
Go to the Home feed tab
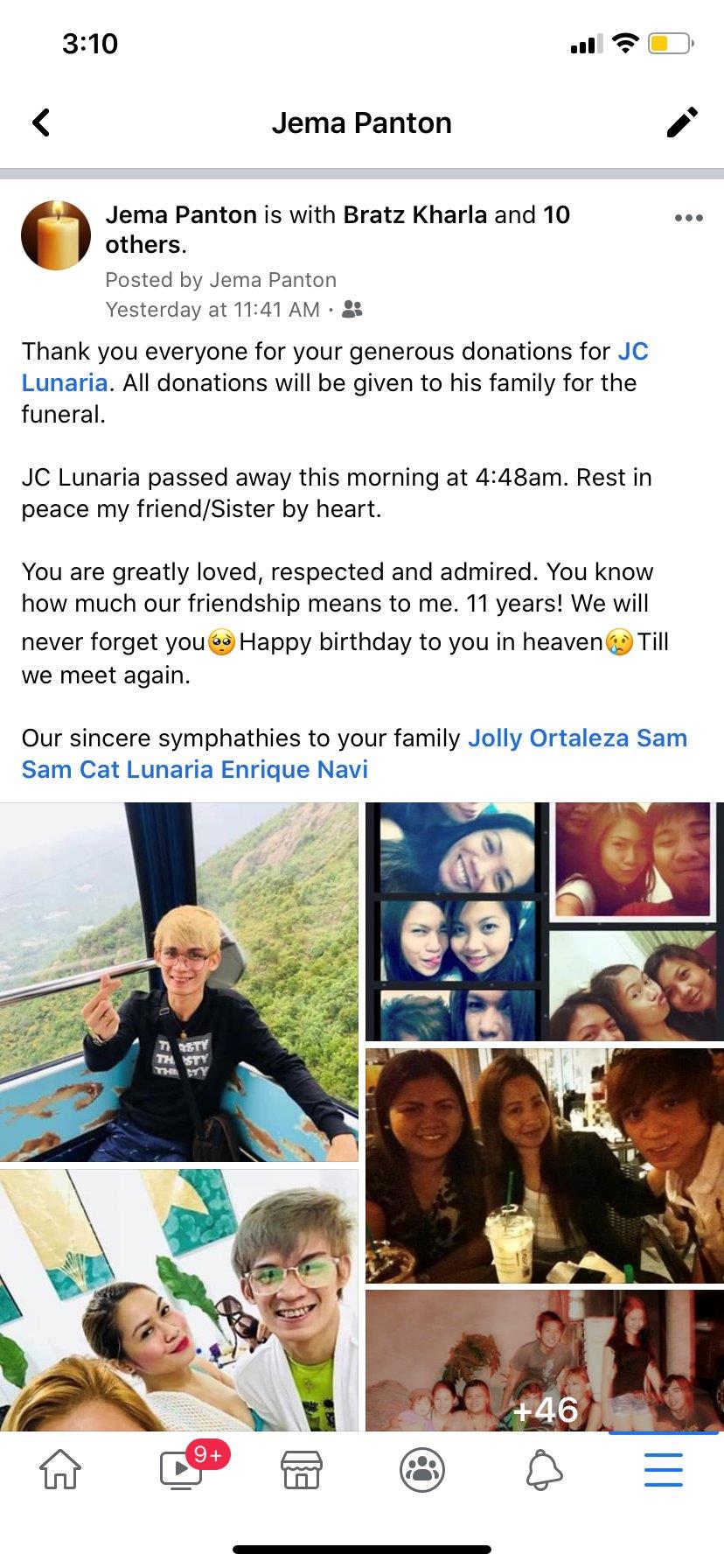(x=60, y=1469)
